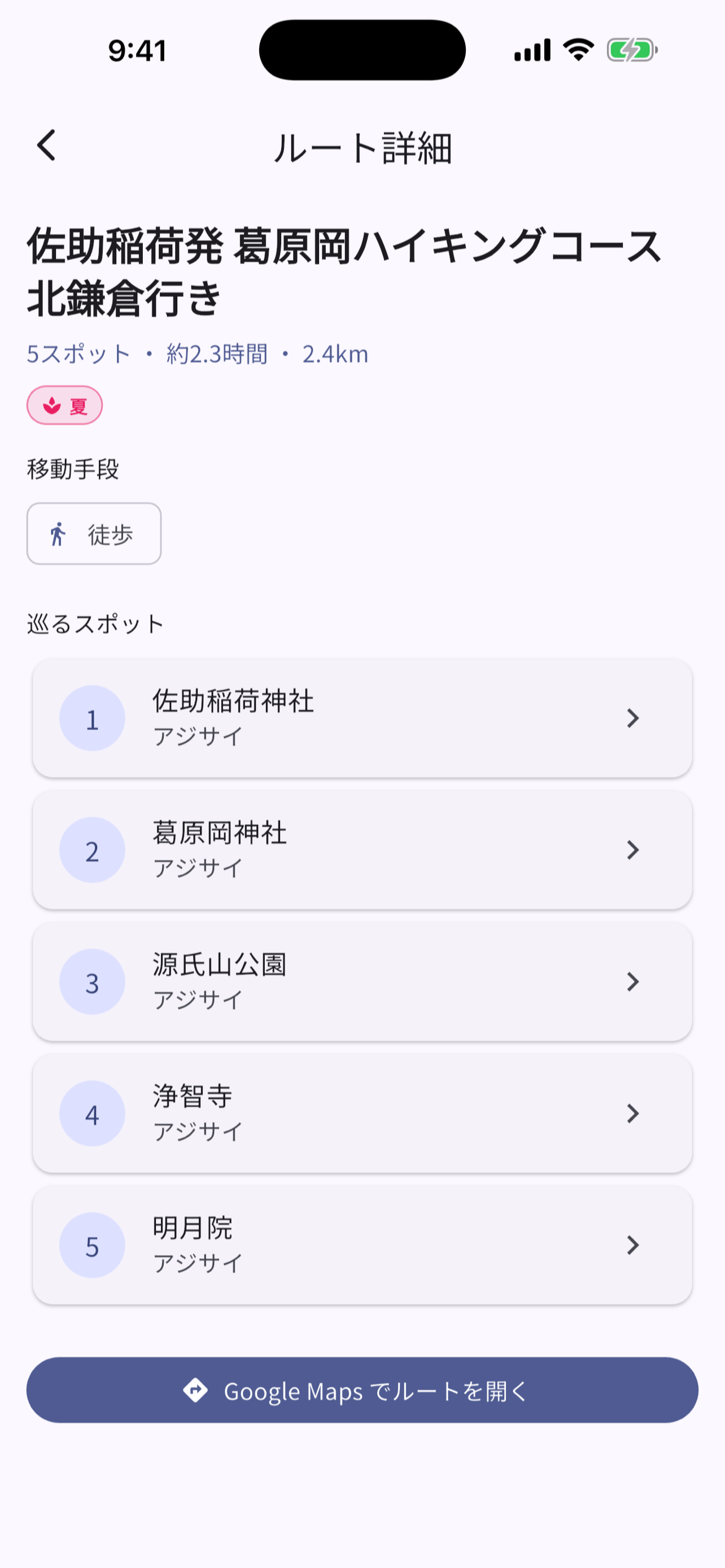
Task: Tap the 夏 season tag
Action: pos(64,405)
